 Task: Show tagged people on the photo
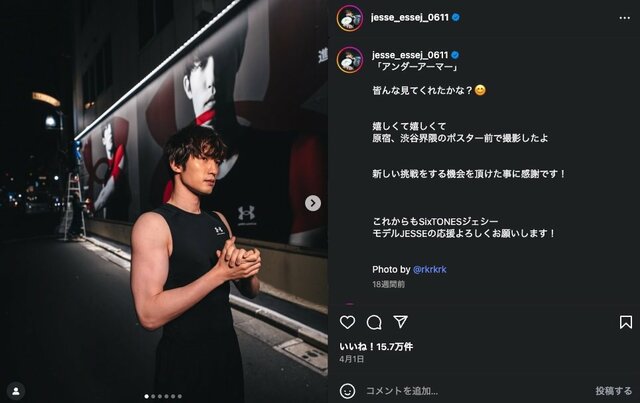point(15,389)
